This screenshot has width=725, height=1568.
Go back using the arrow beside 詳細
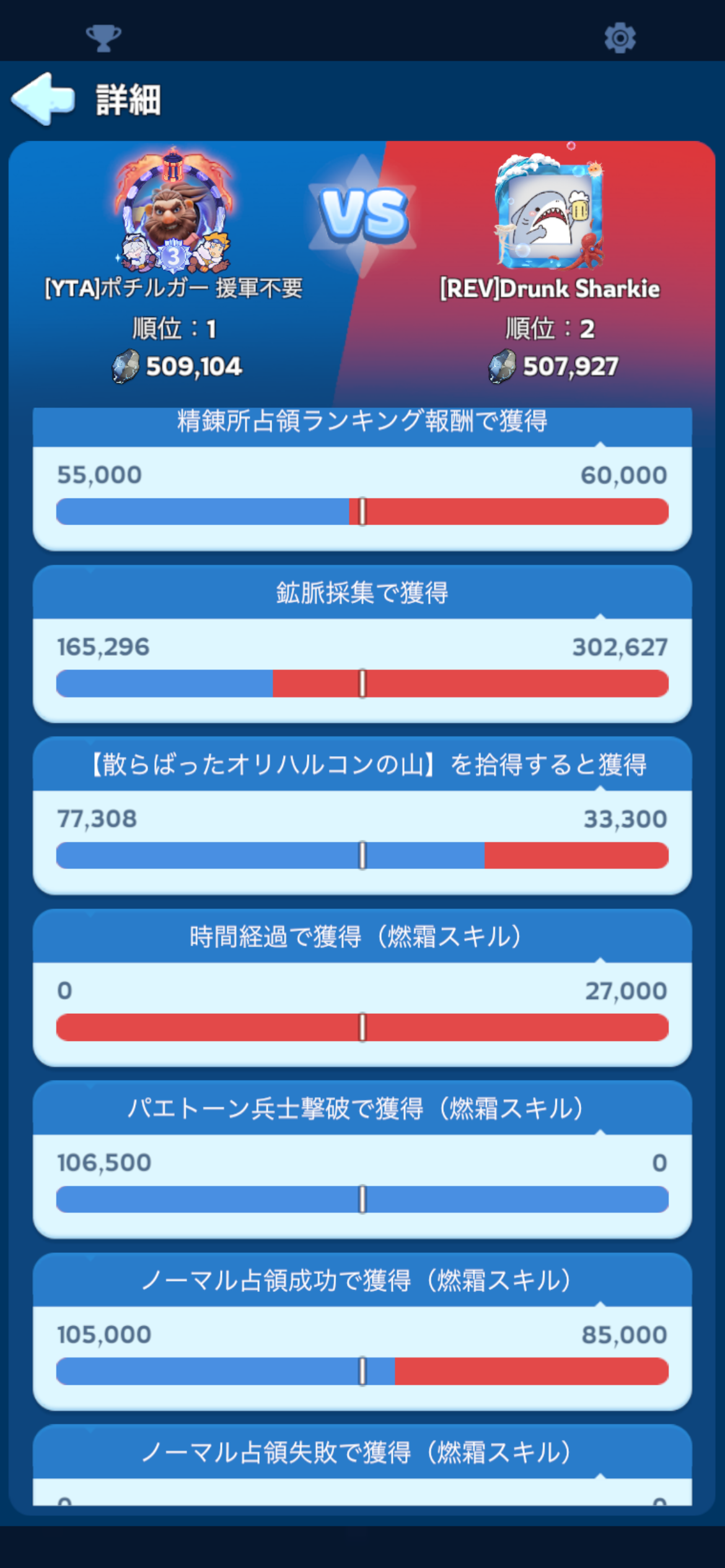click(42, 99)
